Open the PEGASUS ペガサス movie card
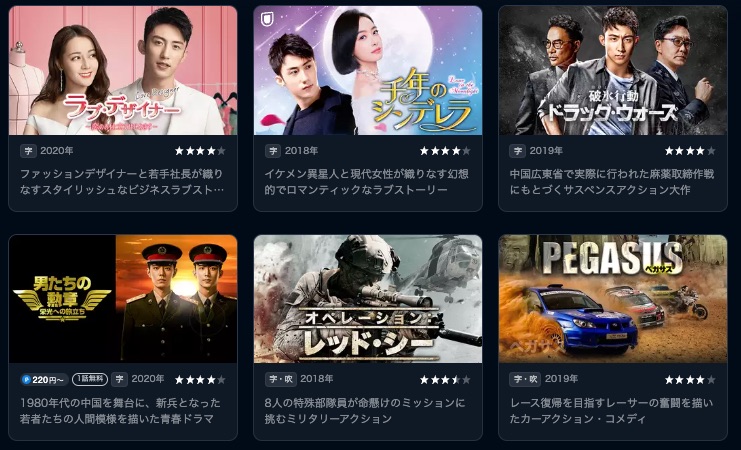Image resolution: width=741 pixels, height=450 pixels. (x=612, y=300)
